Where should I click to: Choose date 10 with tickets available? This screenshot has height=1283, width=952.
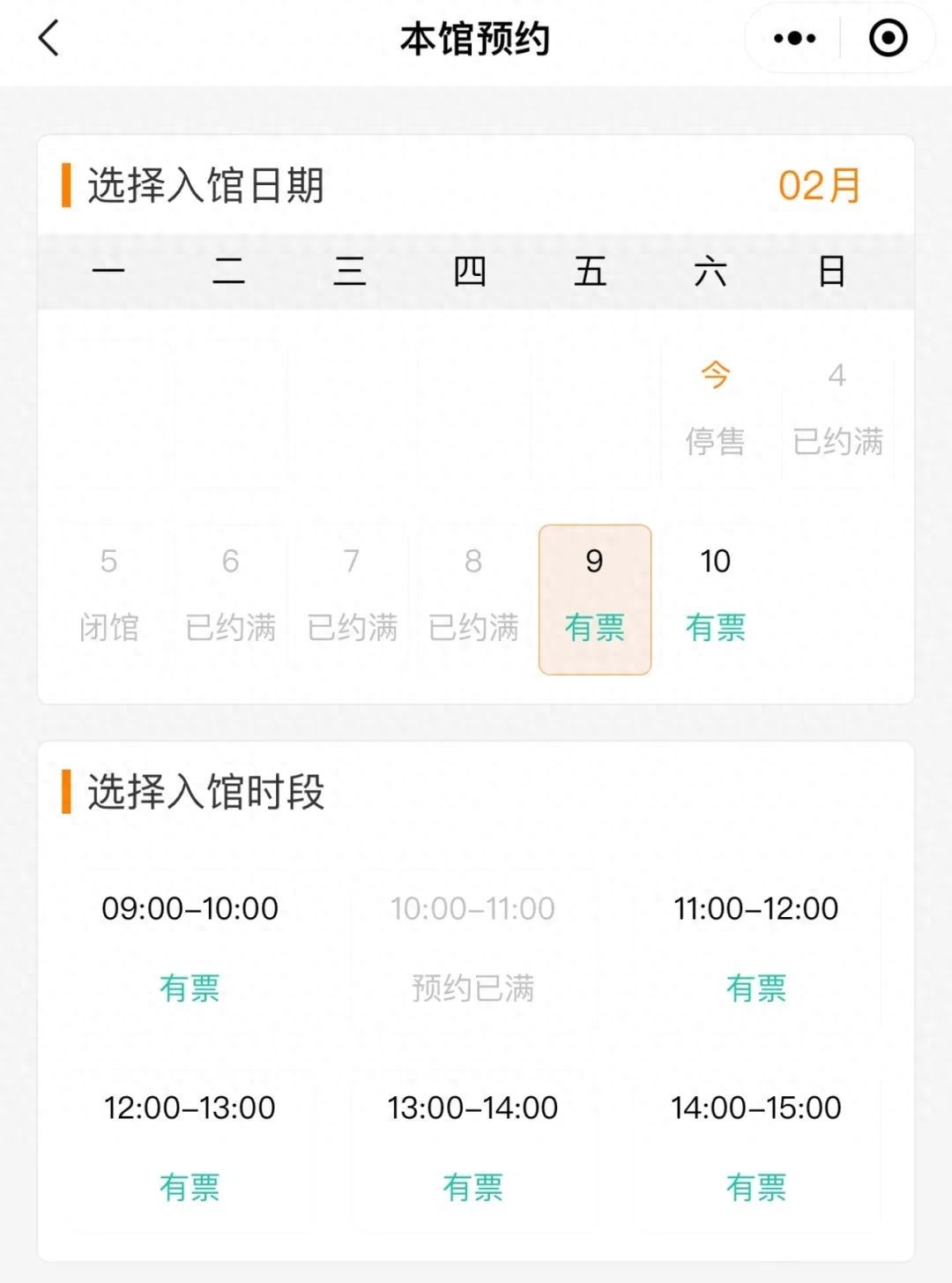pyautogui.click(x=716, y=599)
